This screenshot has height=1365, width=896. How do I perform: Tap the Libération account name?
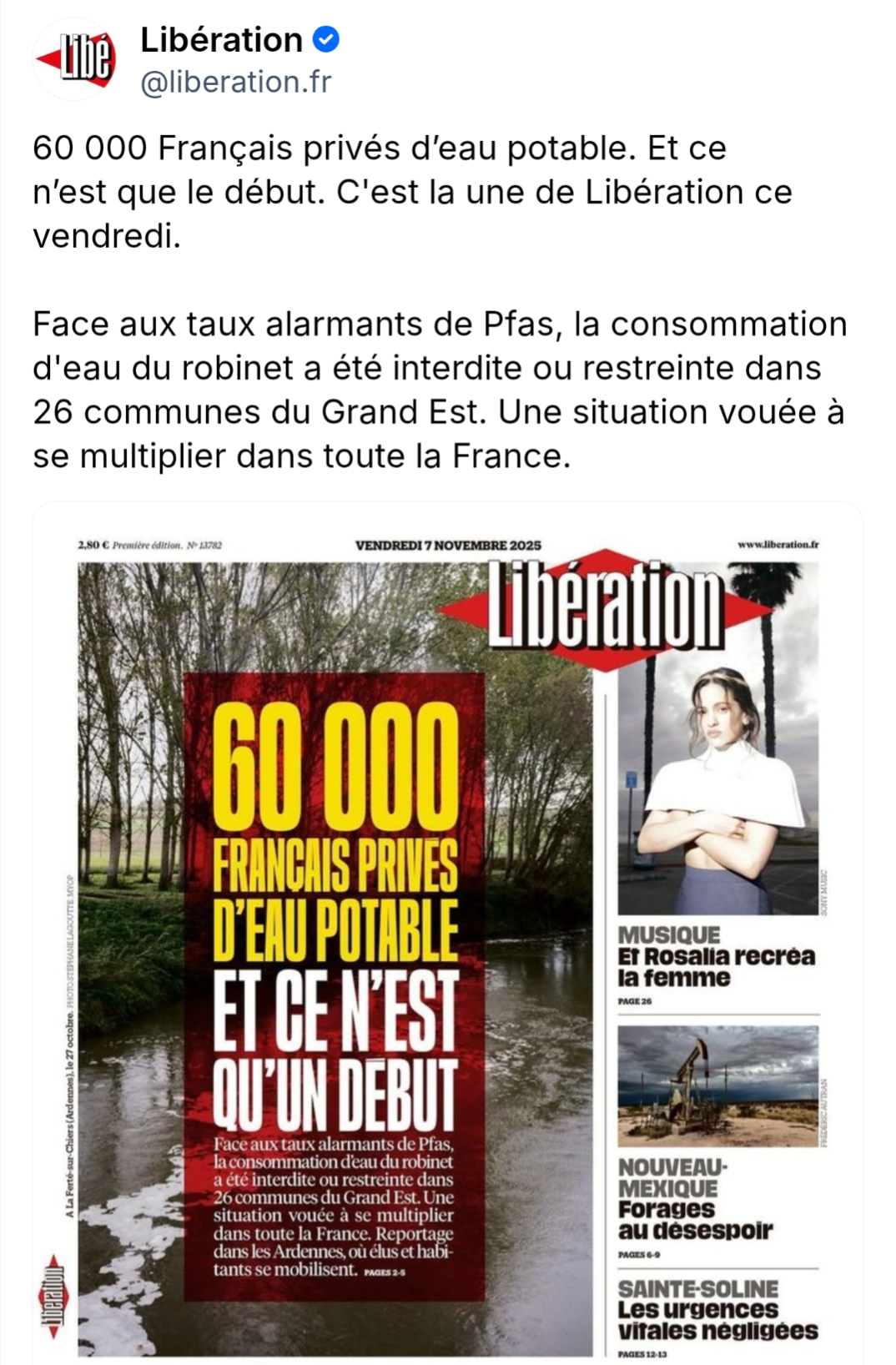tap(221, 39)
